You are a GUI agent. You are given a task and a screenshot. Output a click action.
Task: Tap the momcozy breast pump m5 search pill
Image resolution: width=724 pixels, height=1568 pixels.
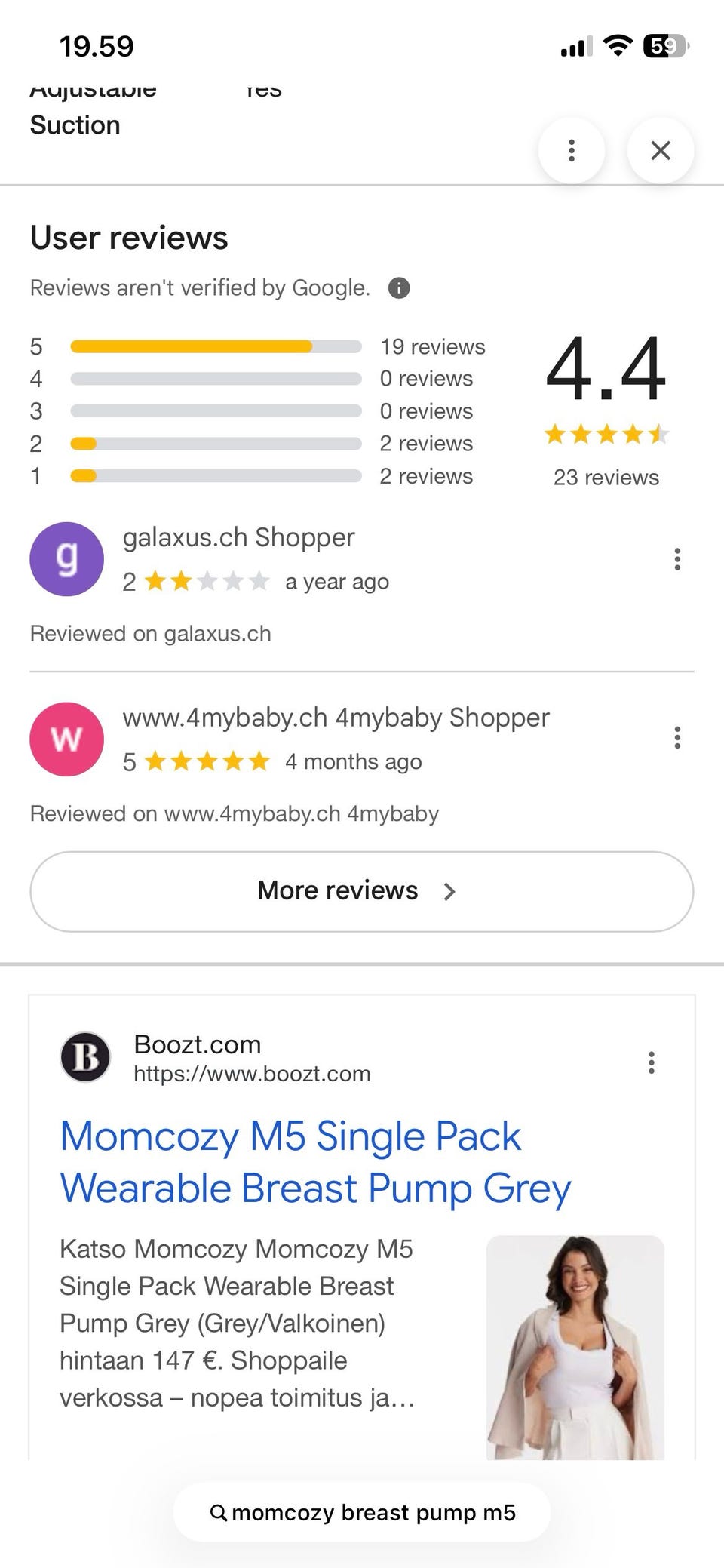click(x=362, y=1512)
